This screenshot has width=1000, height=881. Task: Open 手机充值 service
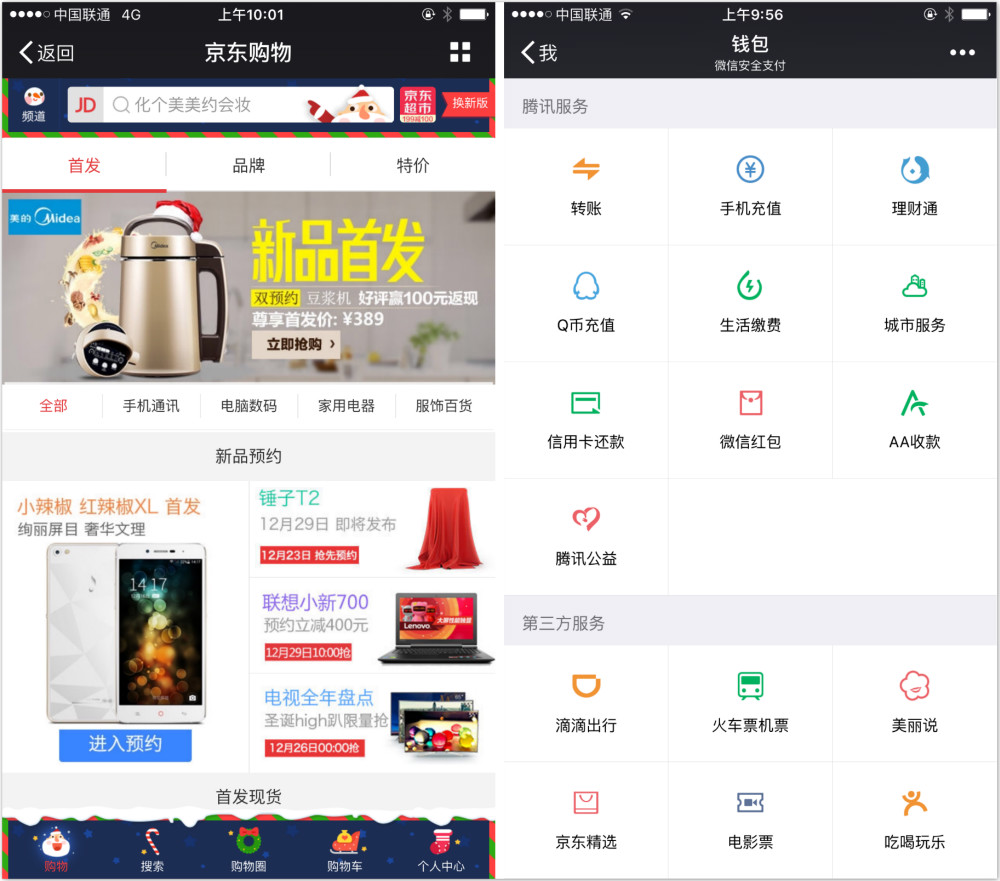tap(750, 186)
